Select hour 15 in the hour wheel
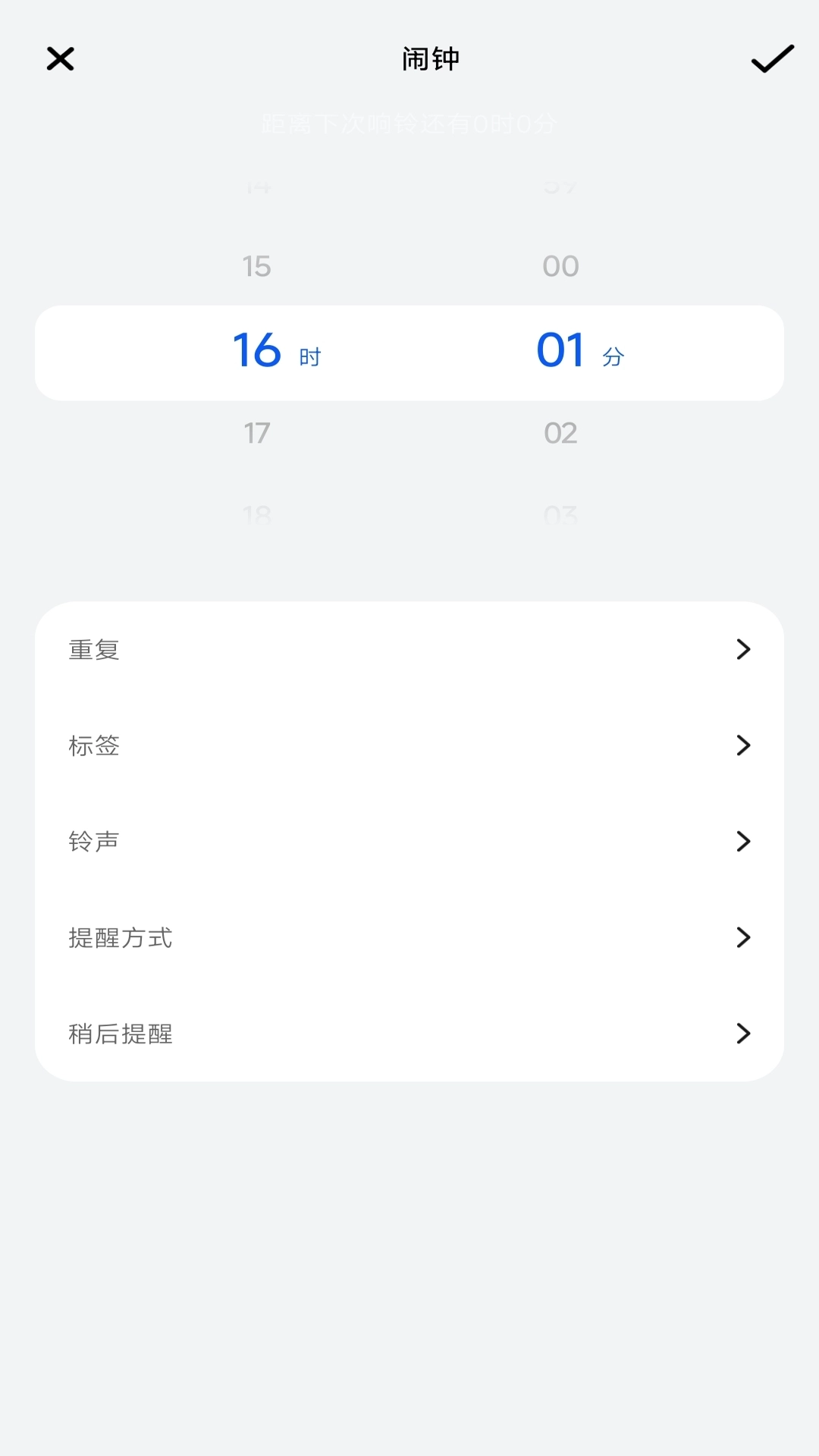Screen dimensions: 819x1456 tap(258, 265)
